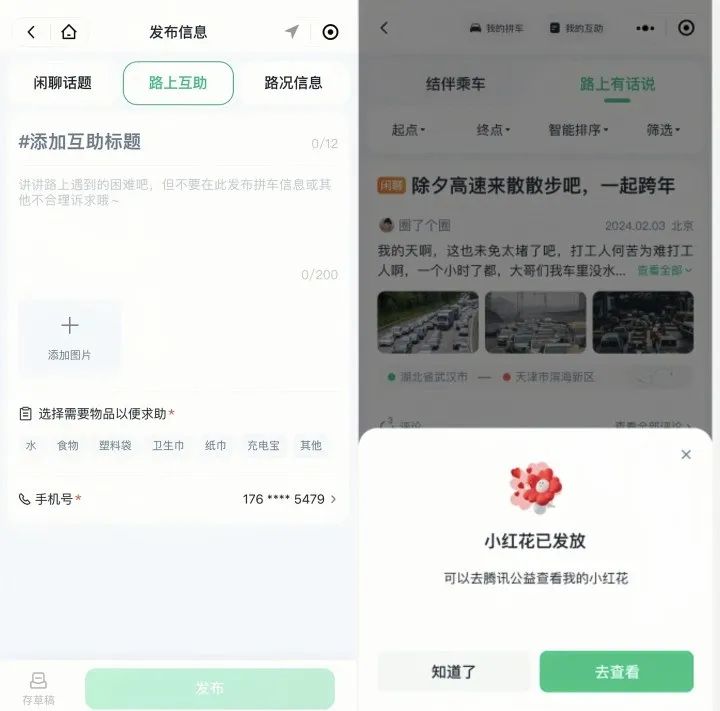This screenshot has height=711, width=720.
Task: Pick the 其他 chip
Action: [311, 446]
